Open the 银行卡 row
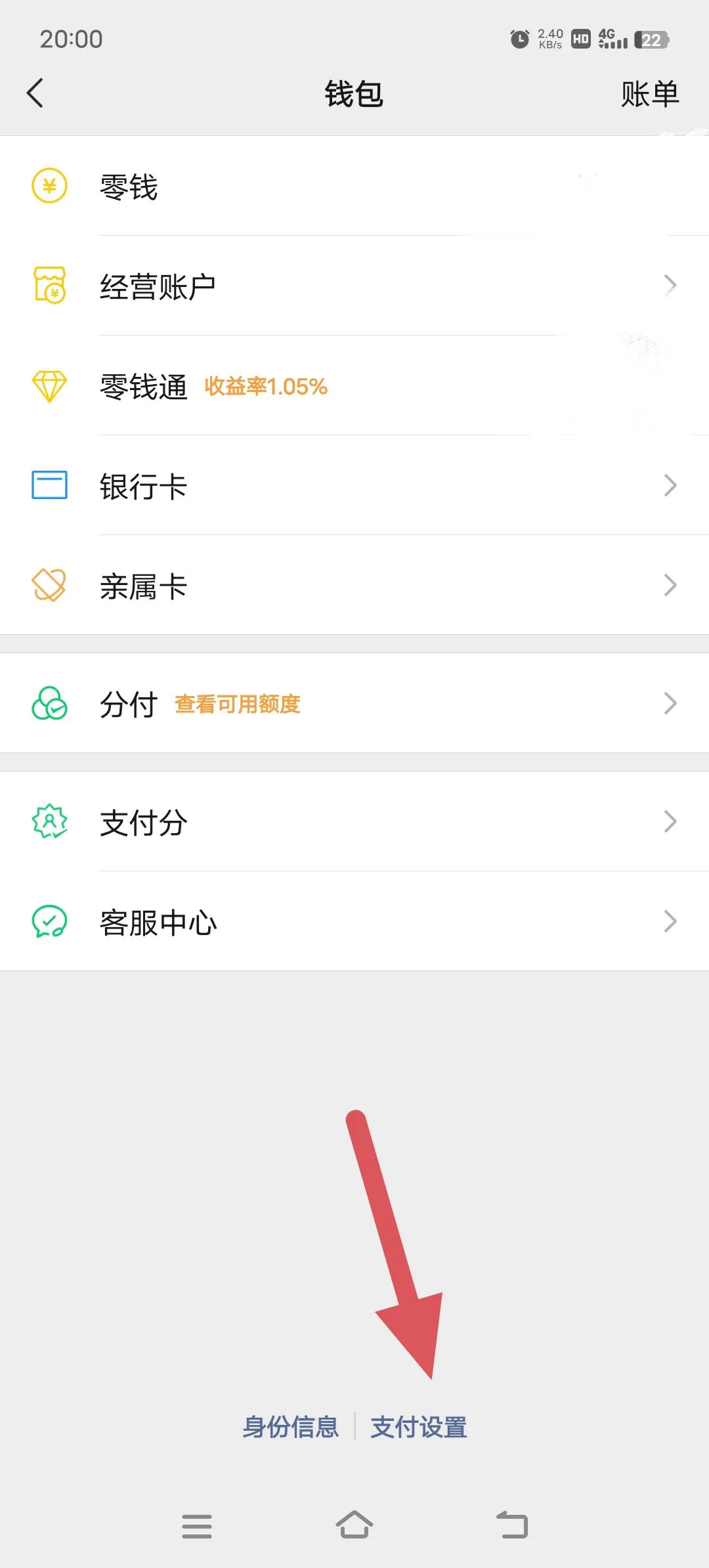Image resolution: width=709 pixels, height=1568 pixels. tap(354, 486)
